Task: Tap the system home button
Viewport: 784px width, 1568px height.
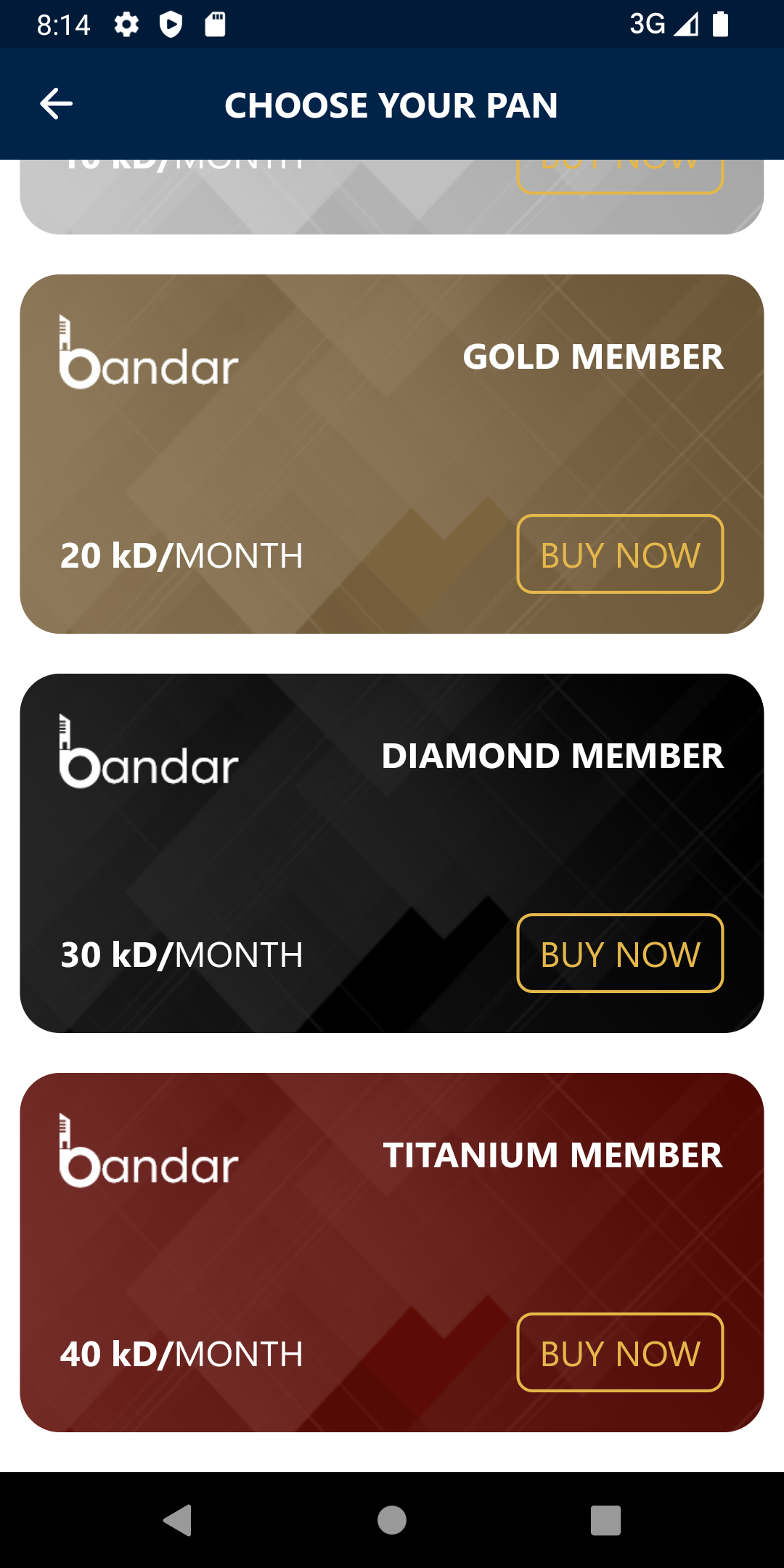Action: (x=392, y=1520)
